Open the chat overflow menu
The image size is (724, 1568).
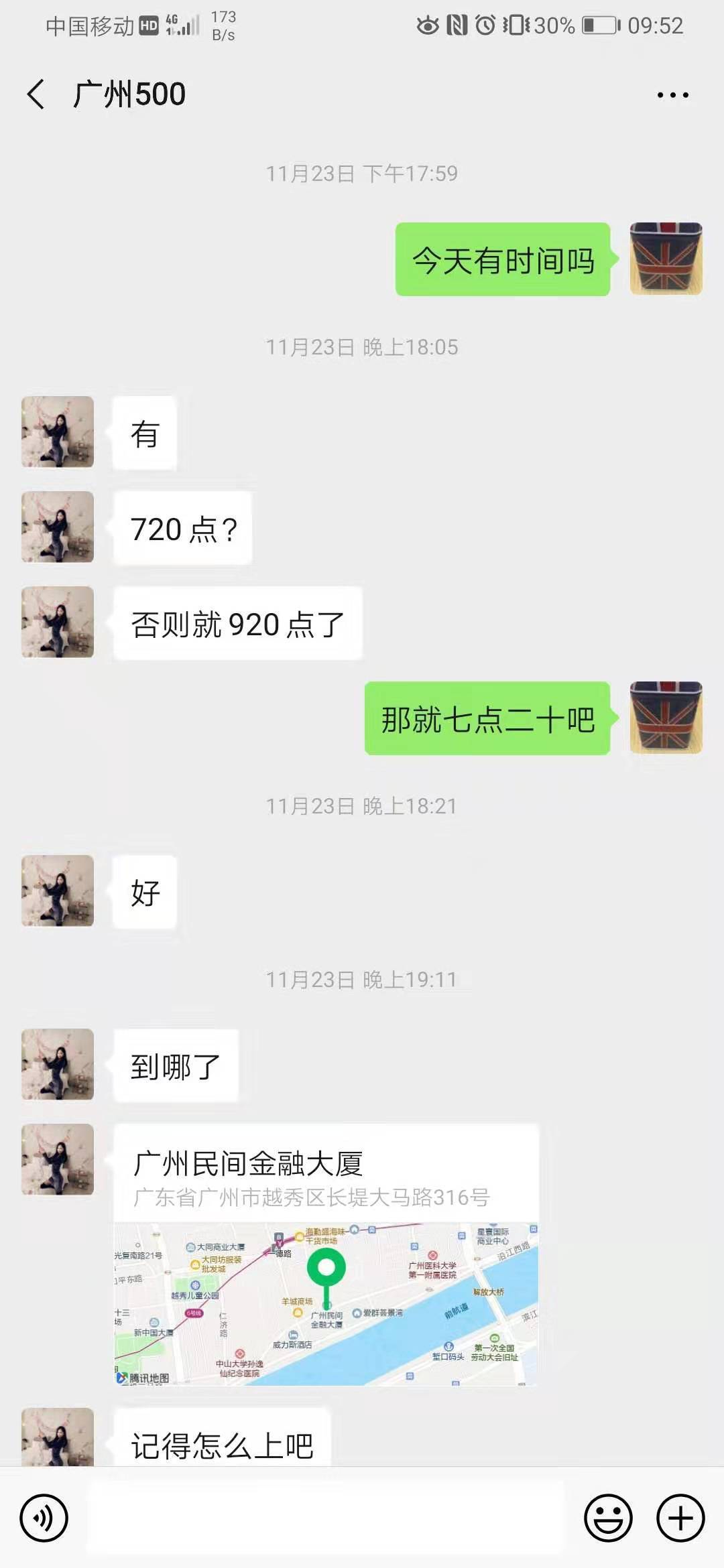click(672, 95)
